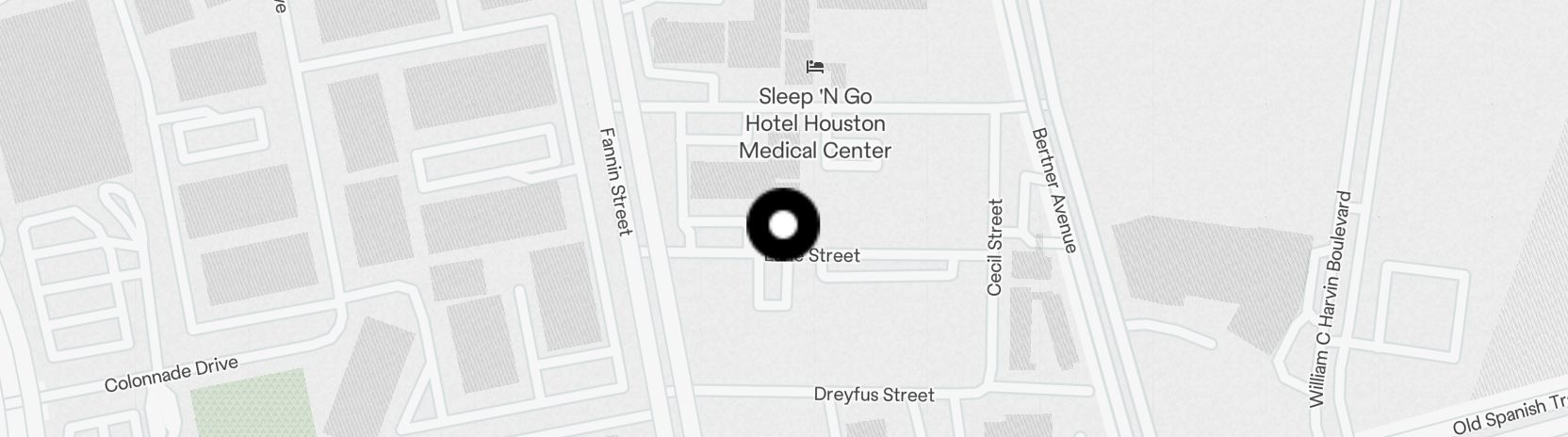Select the black location pin on the map
The width and height of the screenshot is (1568, 437).
click(783, 225)
